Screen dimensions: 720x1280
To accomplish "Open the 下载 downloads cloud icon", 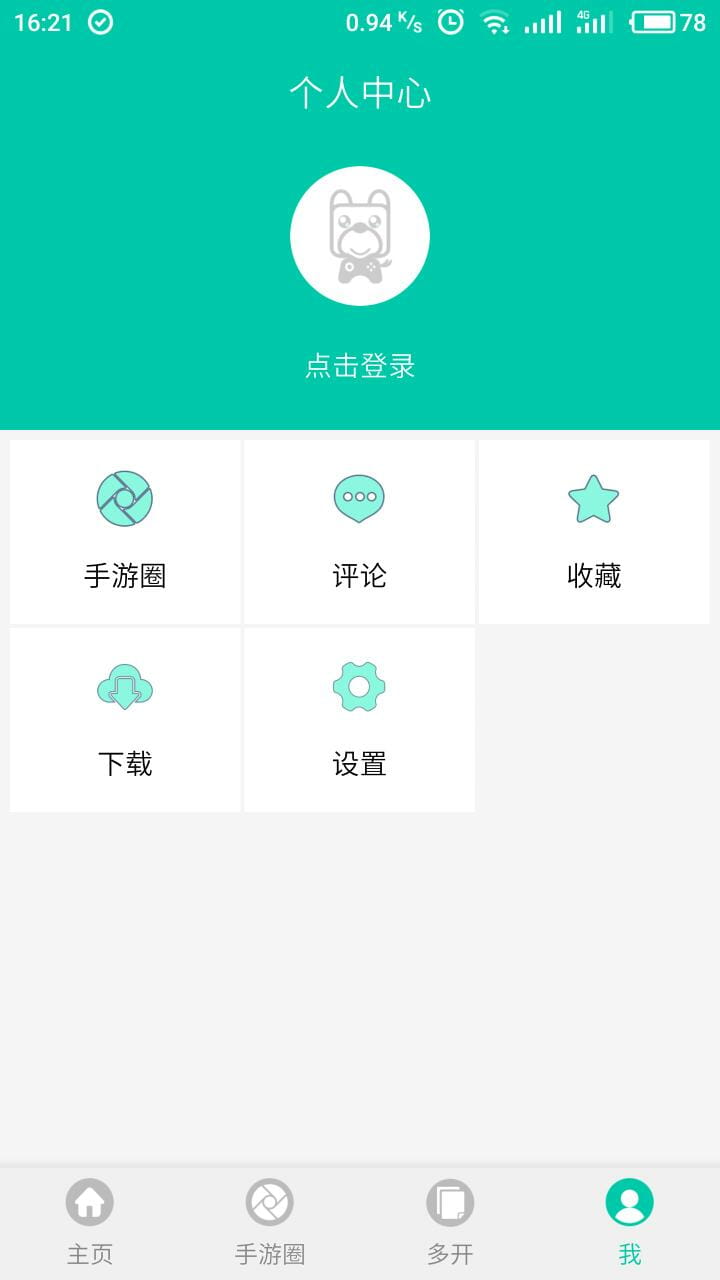I will pos(124,686).
